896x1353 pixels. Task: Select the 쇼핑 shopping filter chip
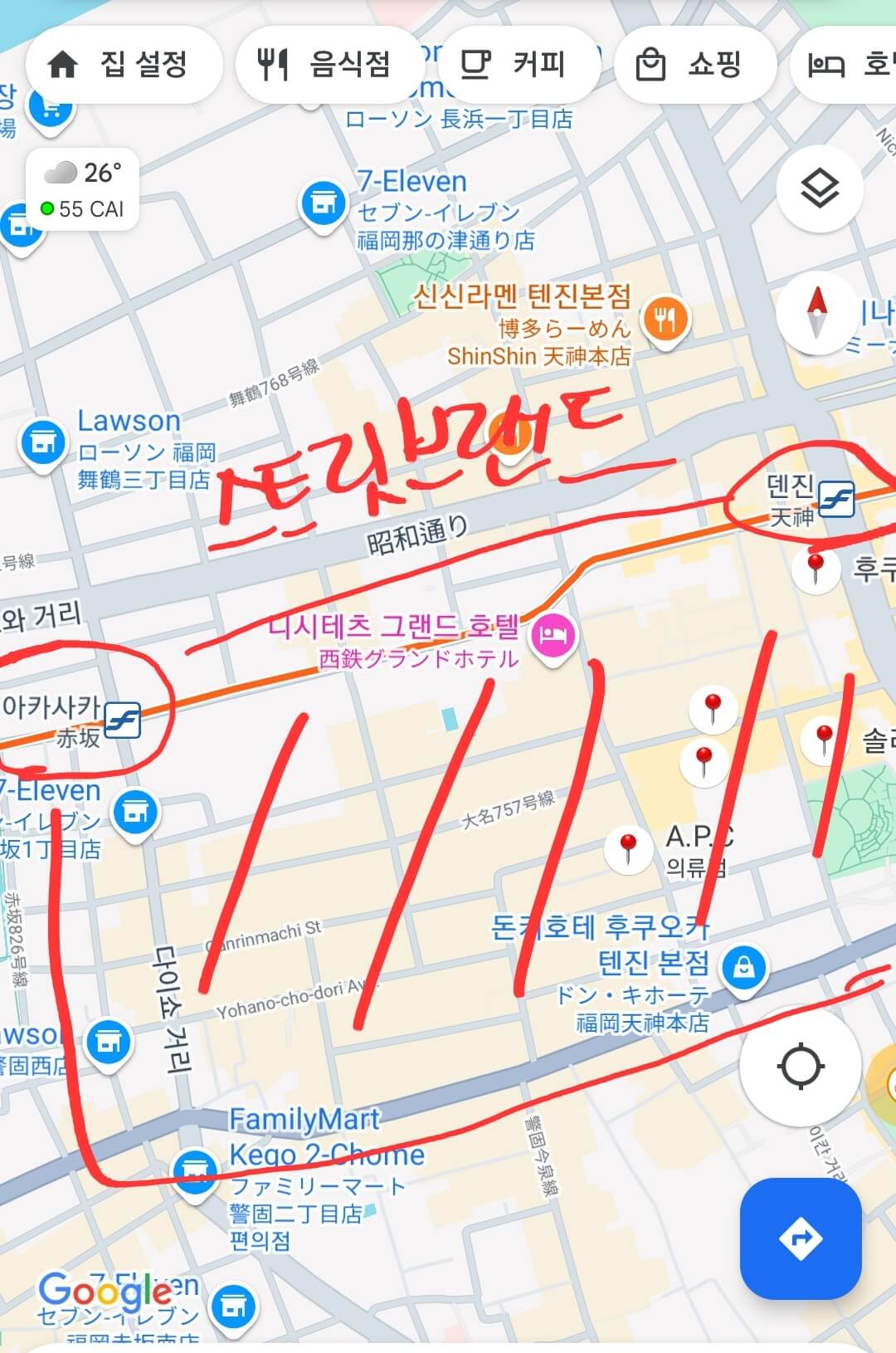pos(695,64)
